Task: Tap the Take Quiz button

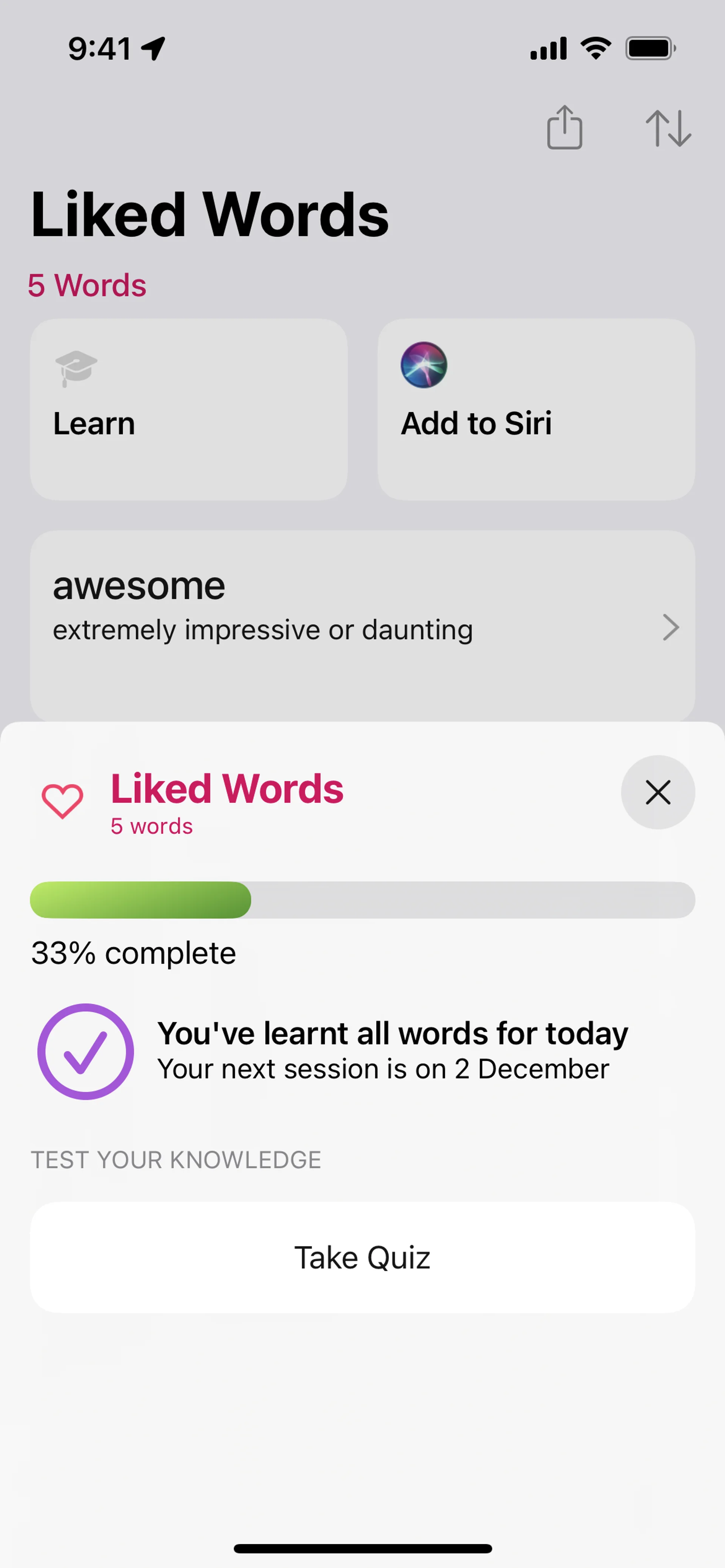Action: (x=362, y=1257)
